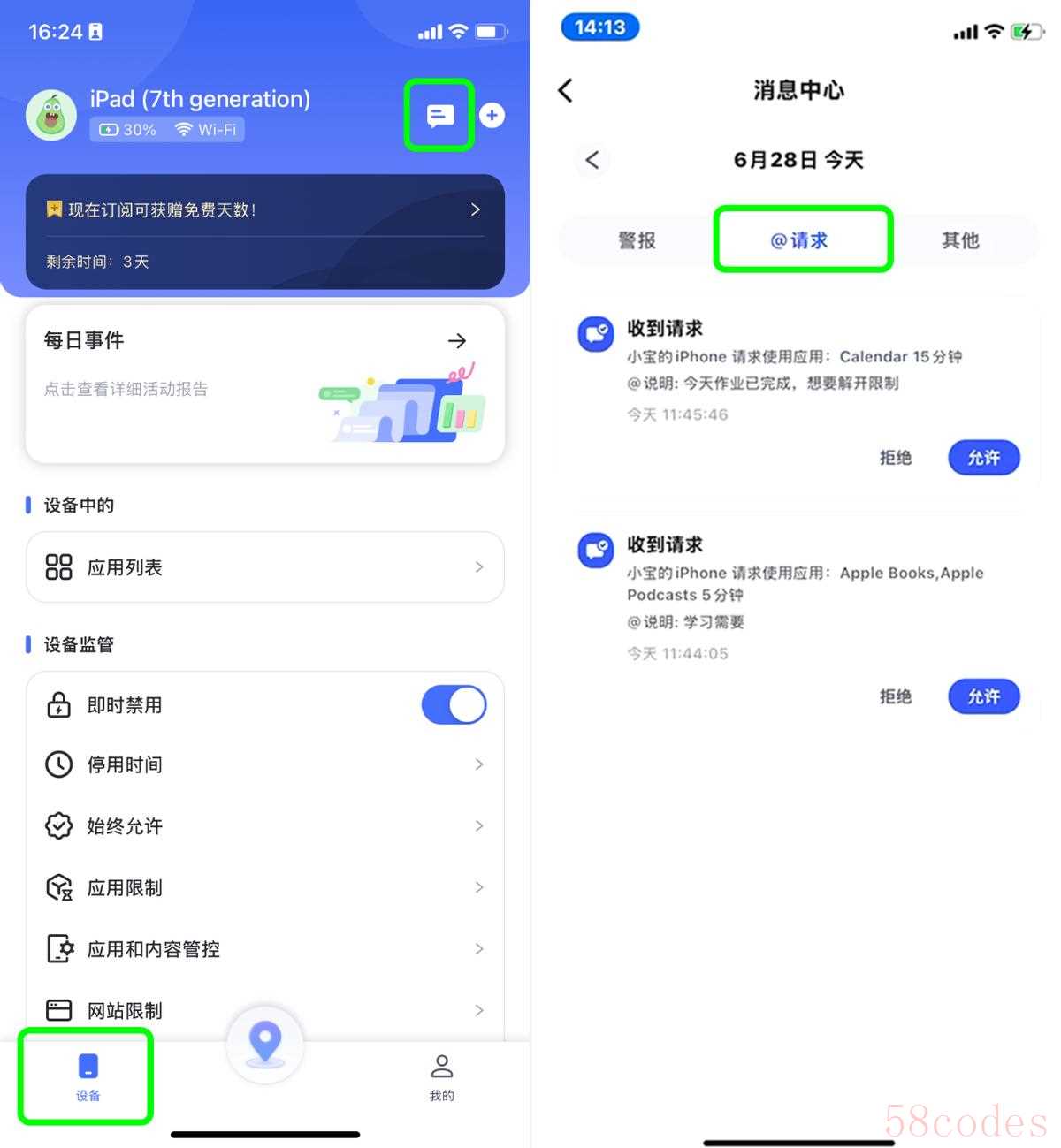
Task: Go back from 消息中心
Action: pos(566,90)
